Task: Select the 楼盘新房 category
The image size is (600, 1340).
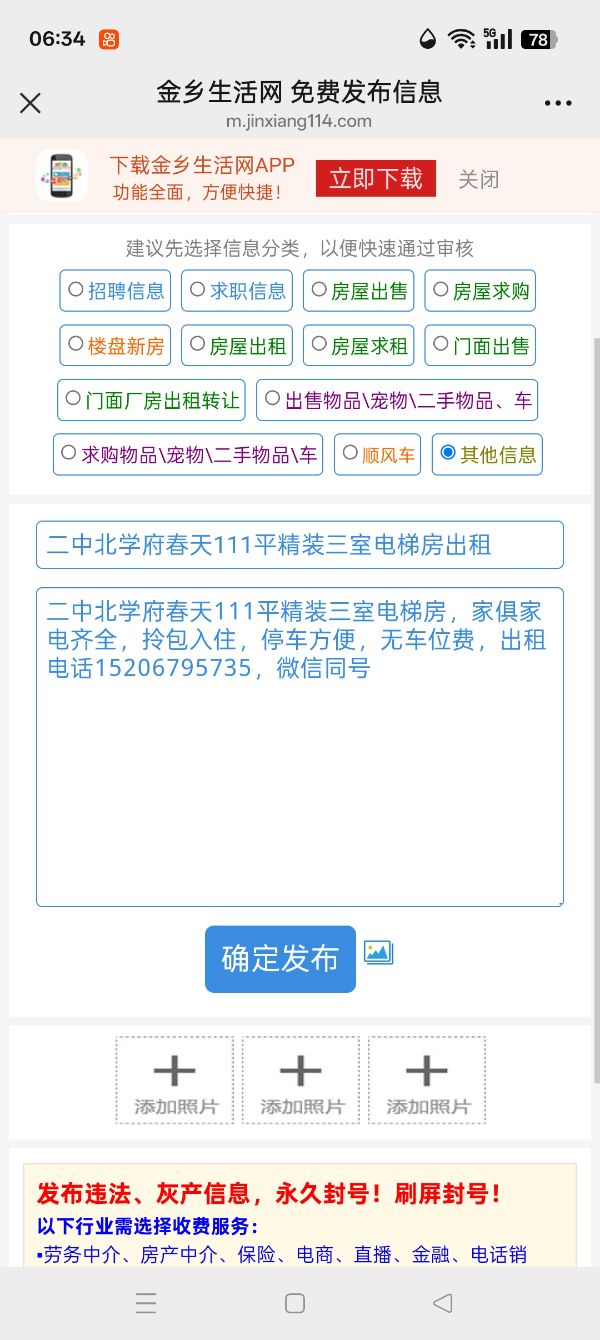Action: [x=115, y=346]
